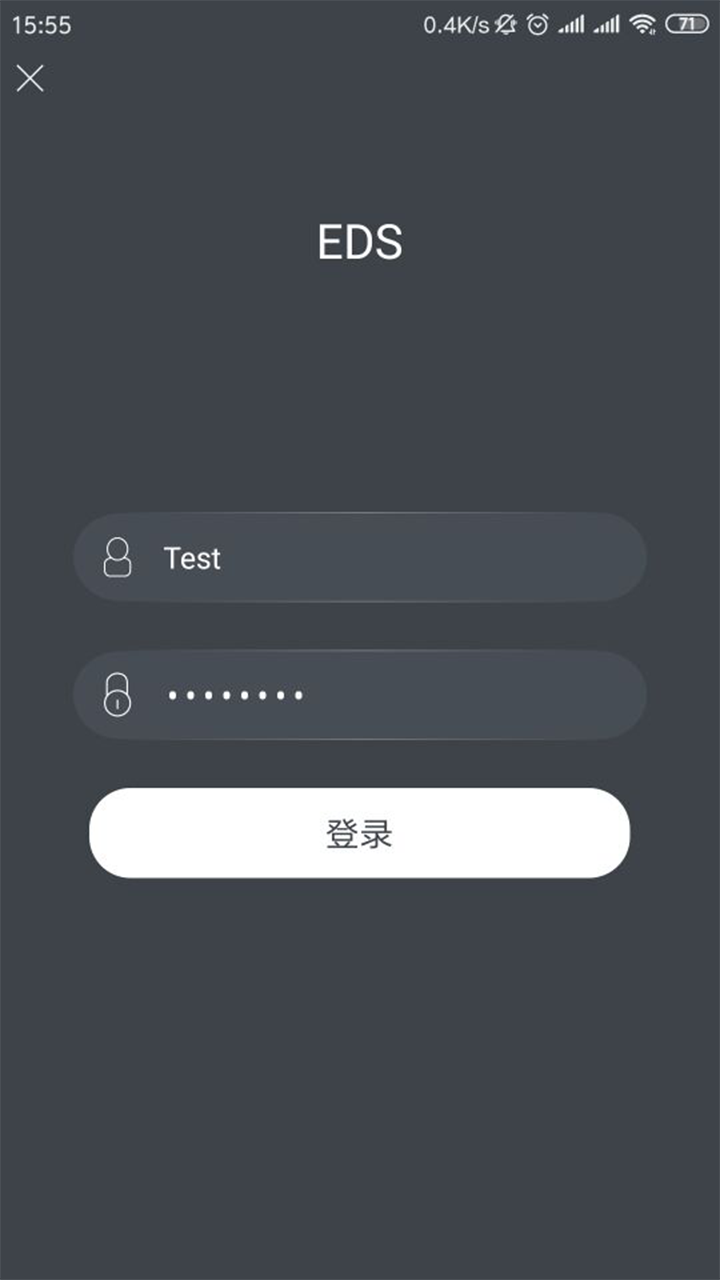
Task: Tap the EDS app title
Action: [x=360, y=242]
